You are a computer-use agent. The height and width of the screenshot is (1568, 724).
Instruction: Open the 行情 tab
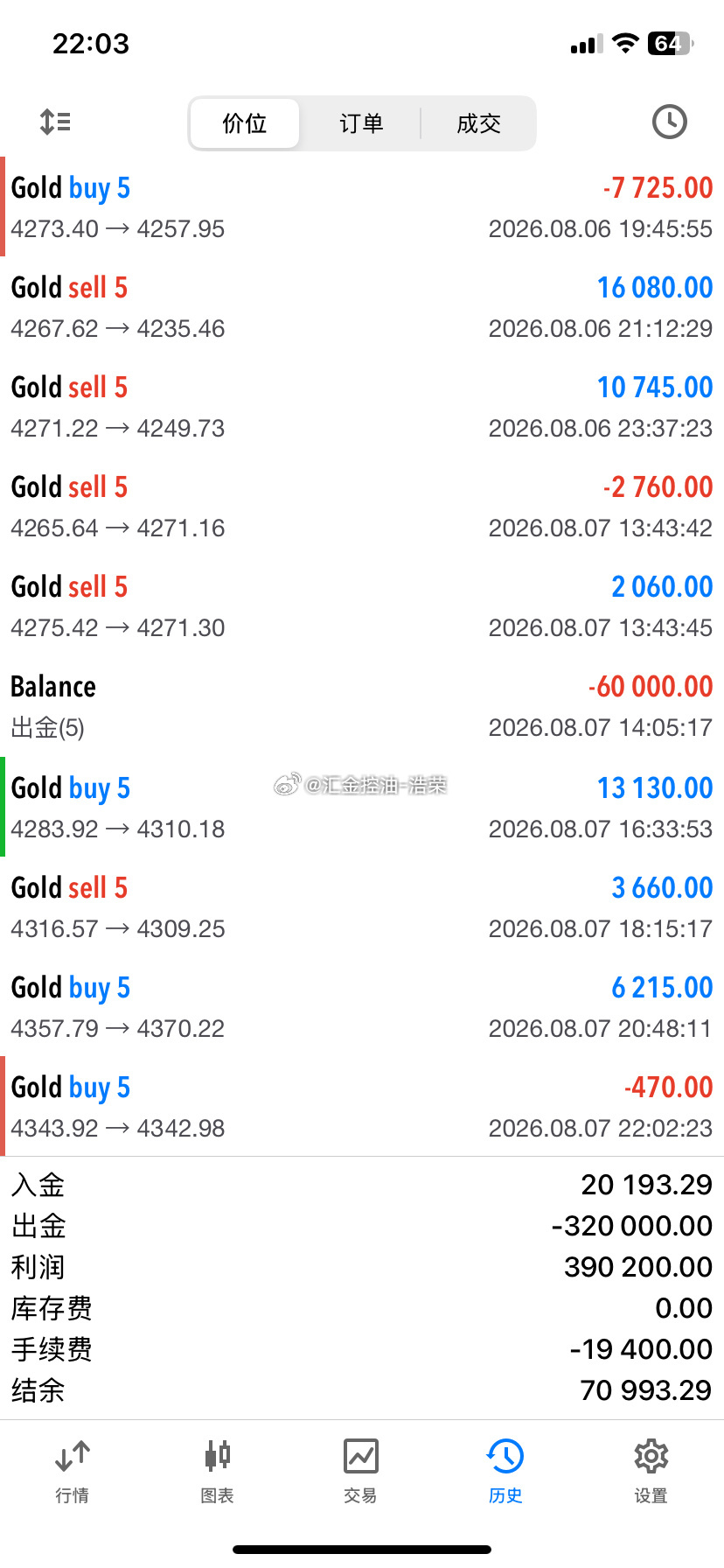pos(73,1473)
